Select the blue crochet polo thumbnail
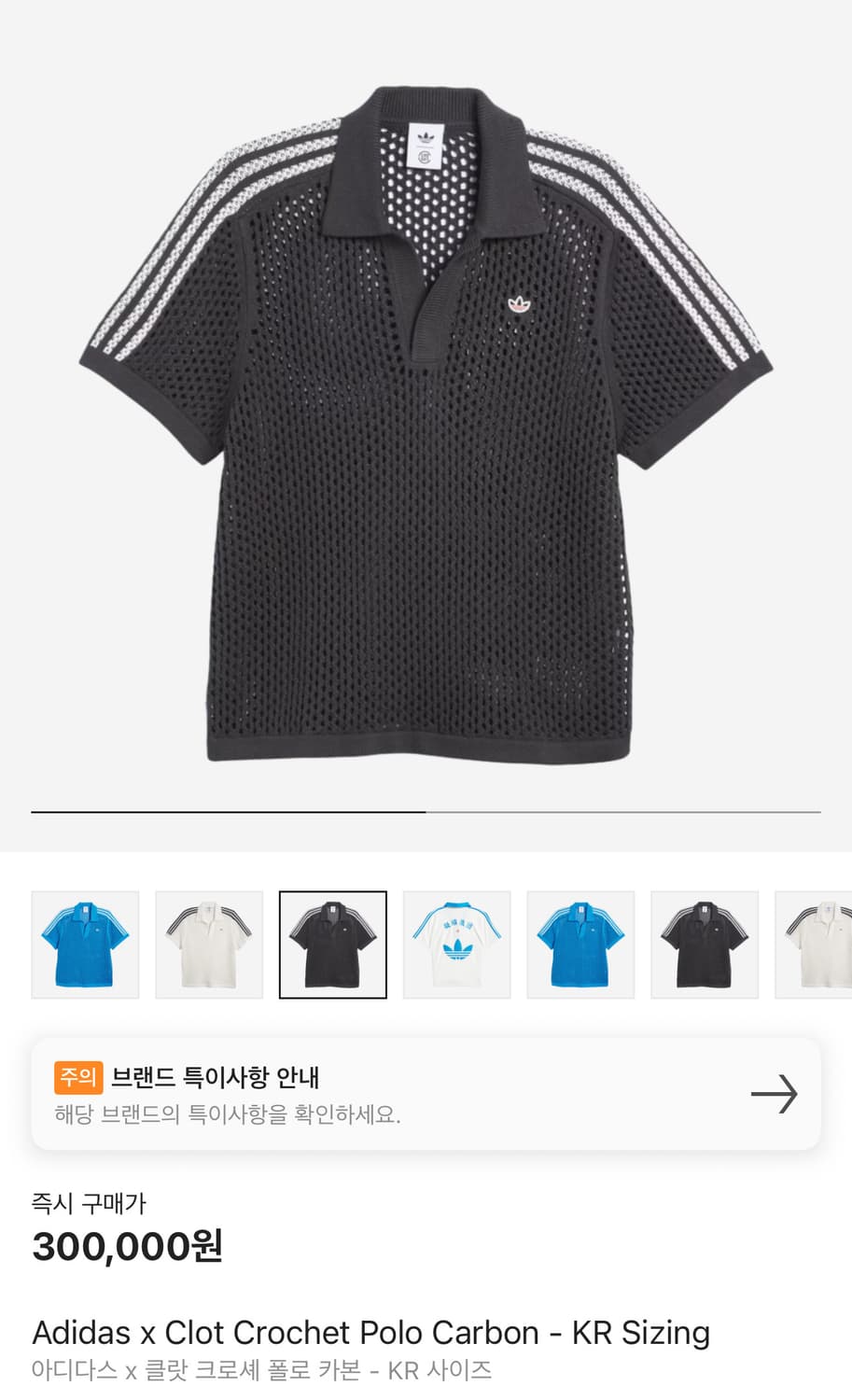The image size is (852, 1400). coord(85,944)
